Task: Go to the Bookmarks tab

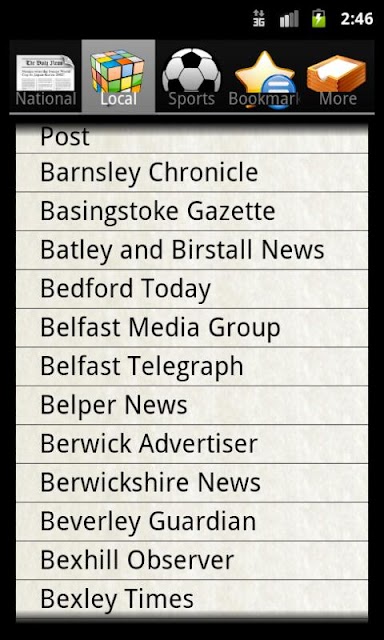Action: [264, 76]
